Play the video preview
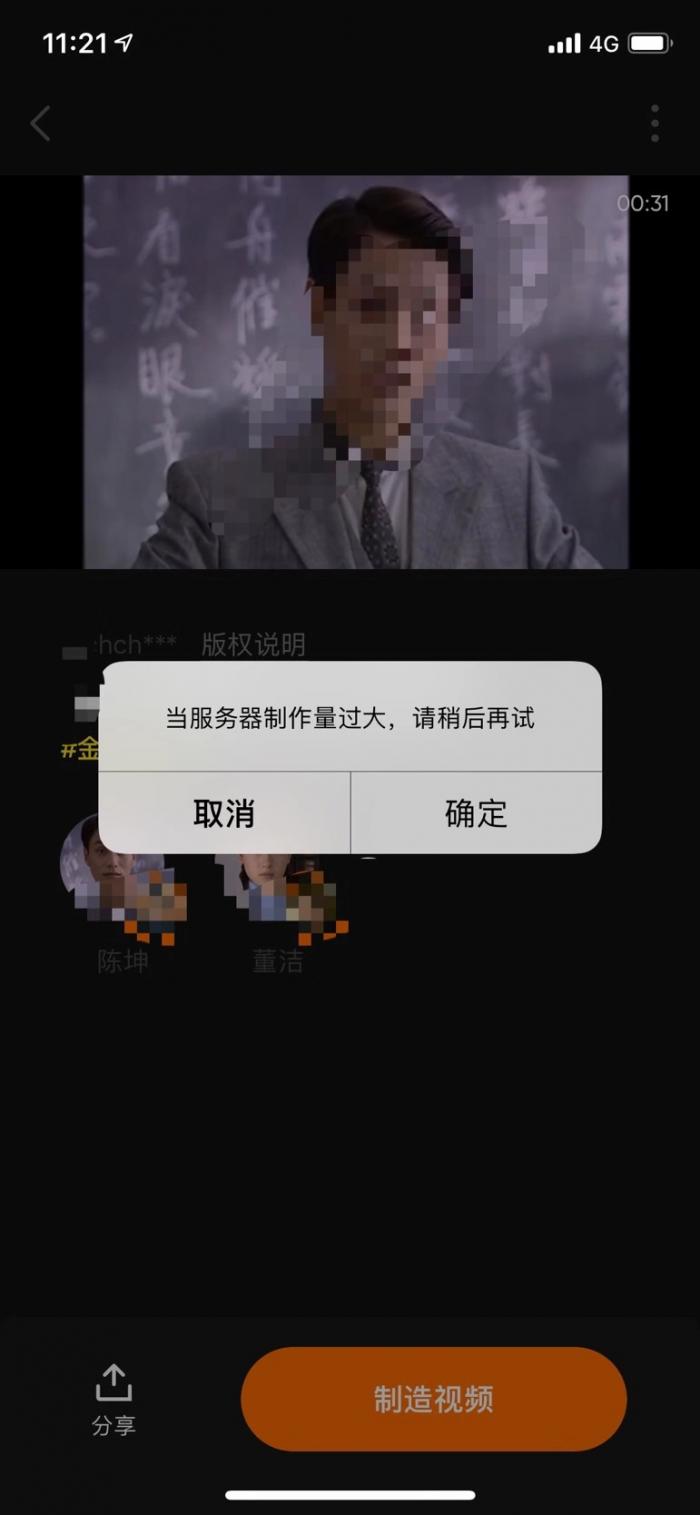 click(355, 372)
